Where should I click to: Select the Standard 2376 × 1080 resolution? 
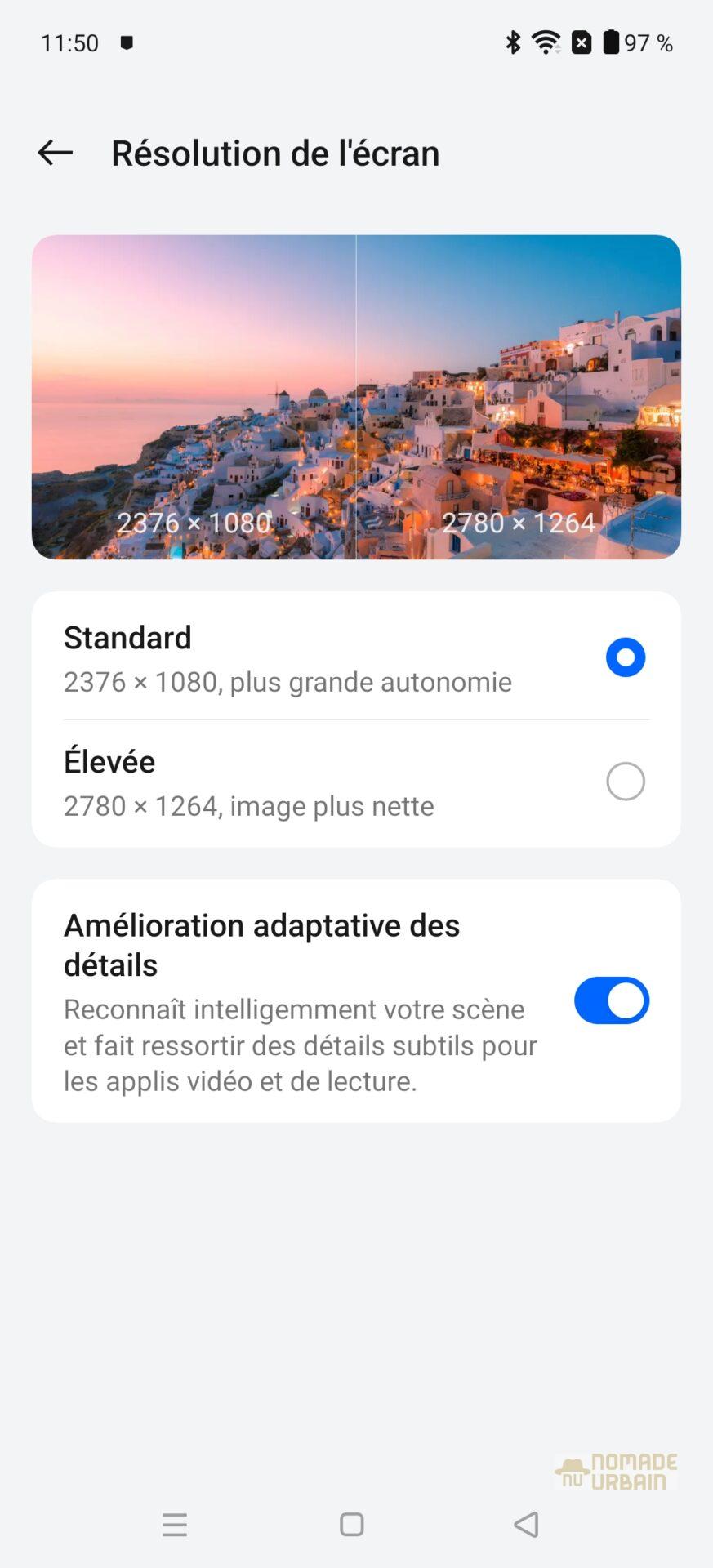click(625, 657)
